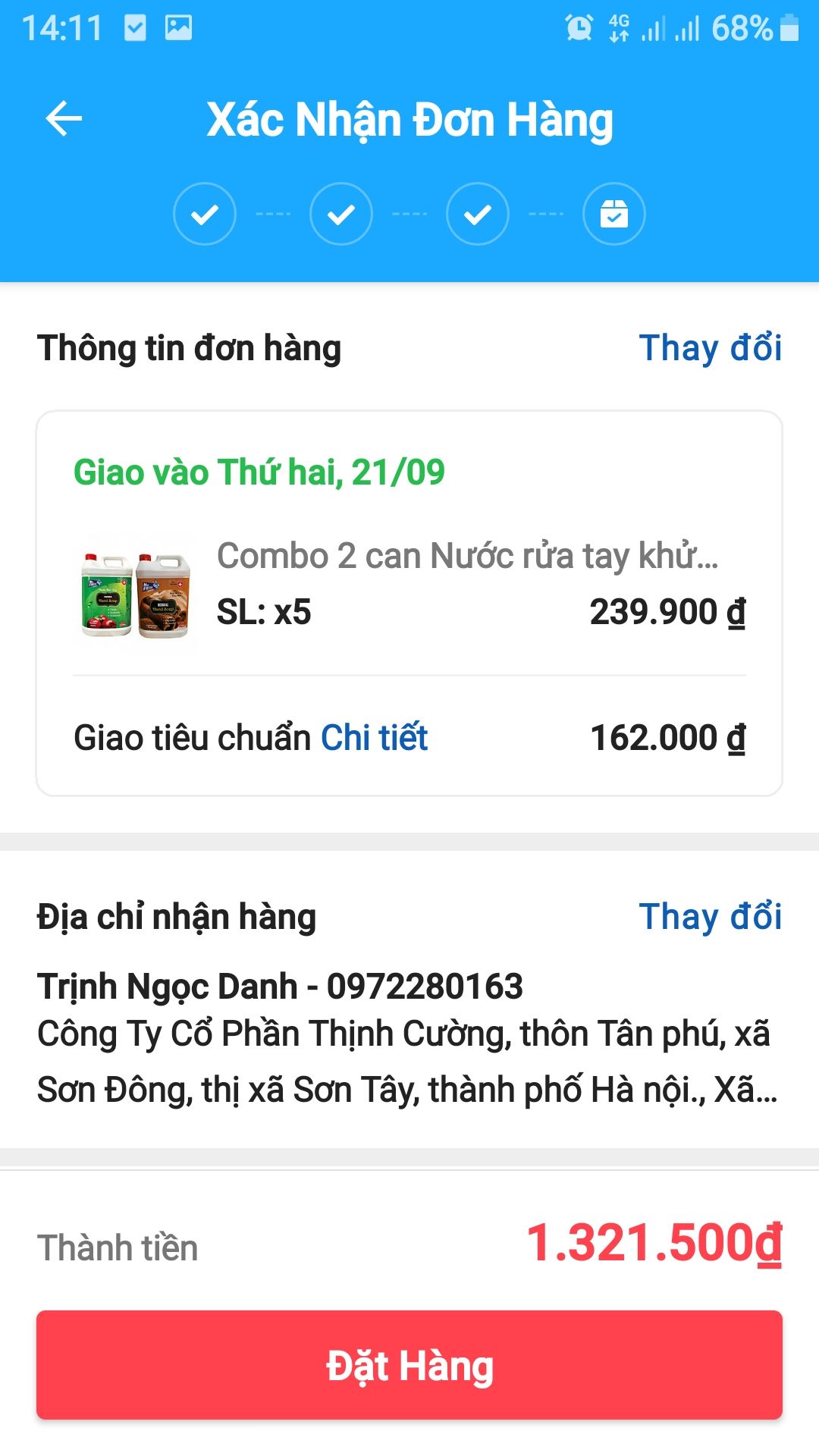Tap the third checkmark step icon
Viewport: 819px width, 1456px height.
(477, 214)
